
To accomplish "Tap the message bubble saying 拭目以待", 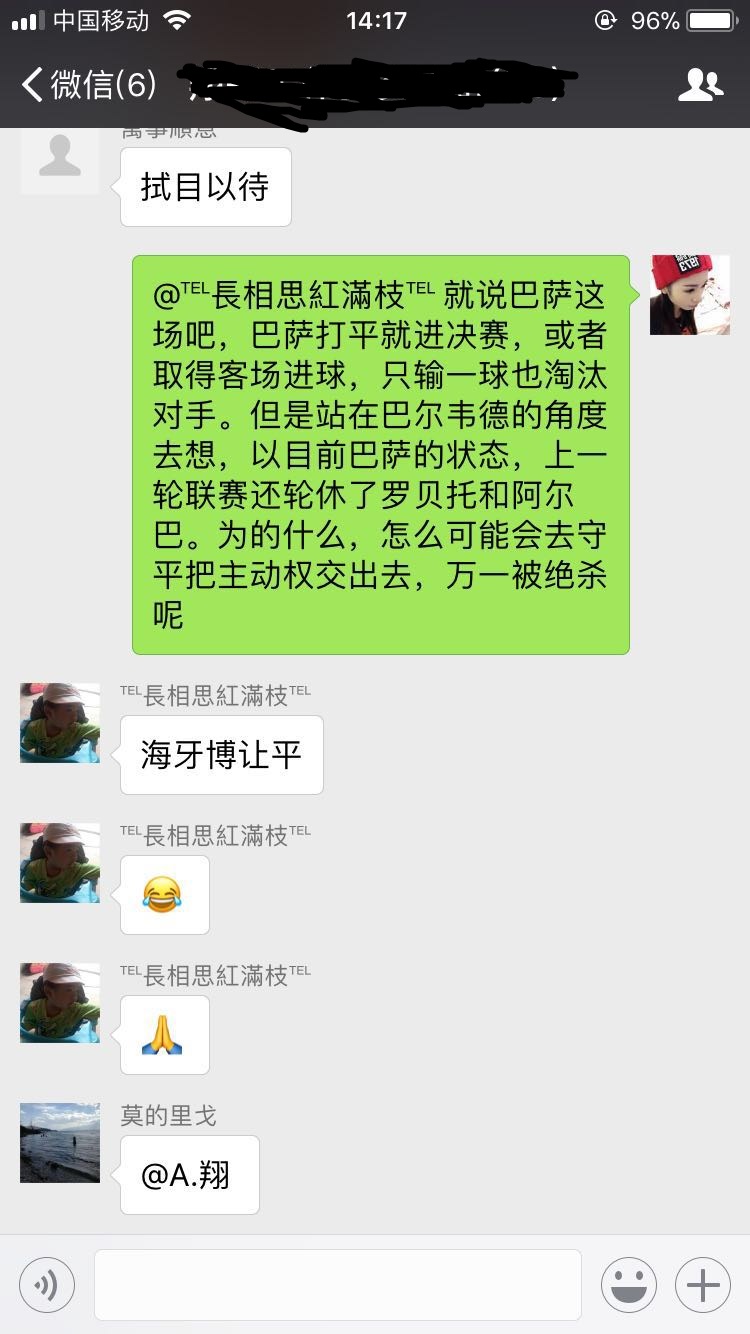I will pos(205,187).
